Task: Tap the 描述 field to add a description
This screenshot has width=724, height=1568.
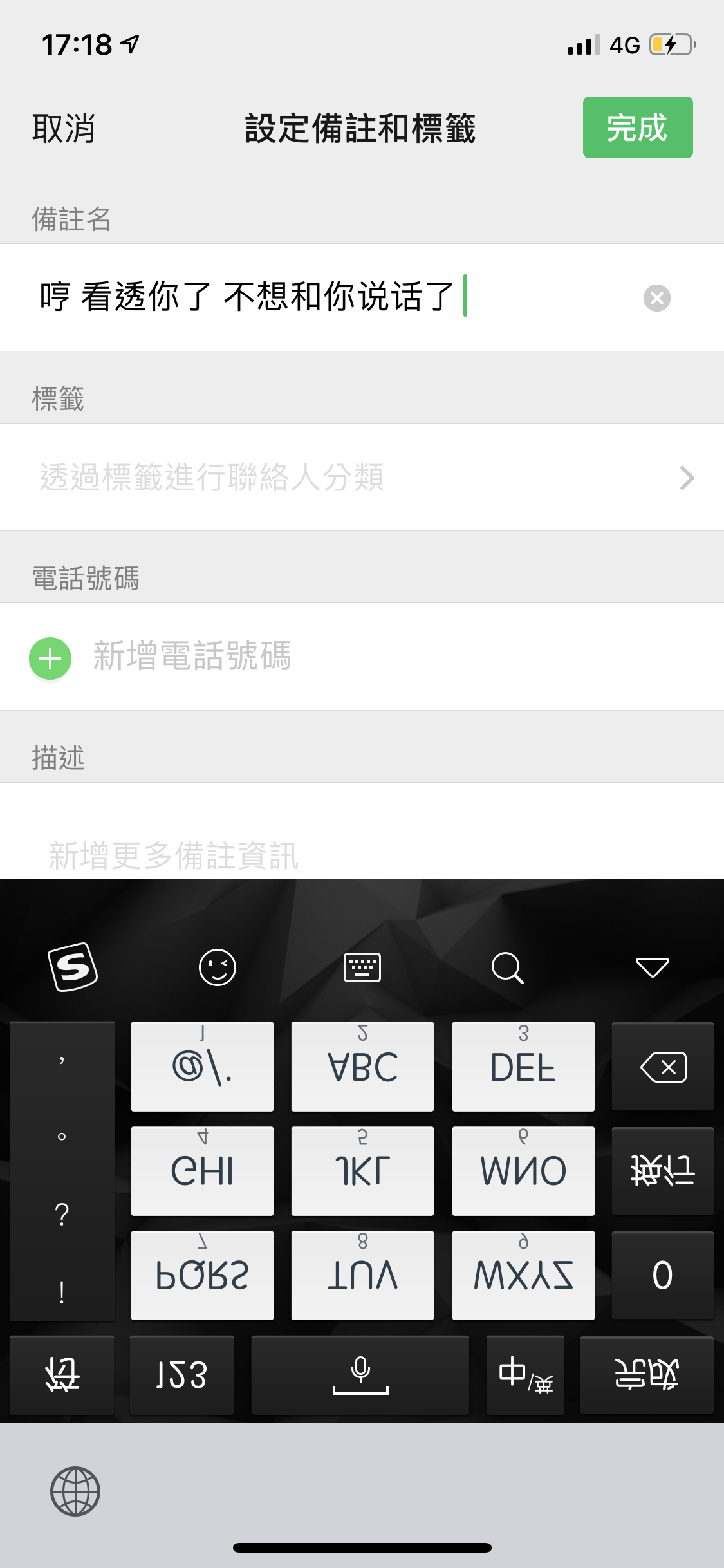Action: [x=362, y=831]
